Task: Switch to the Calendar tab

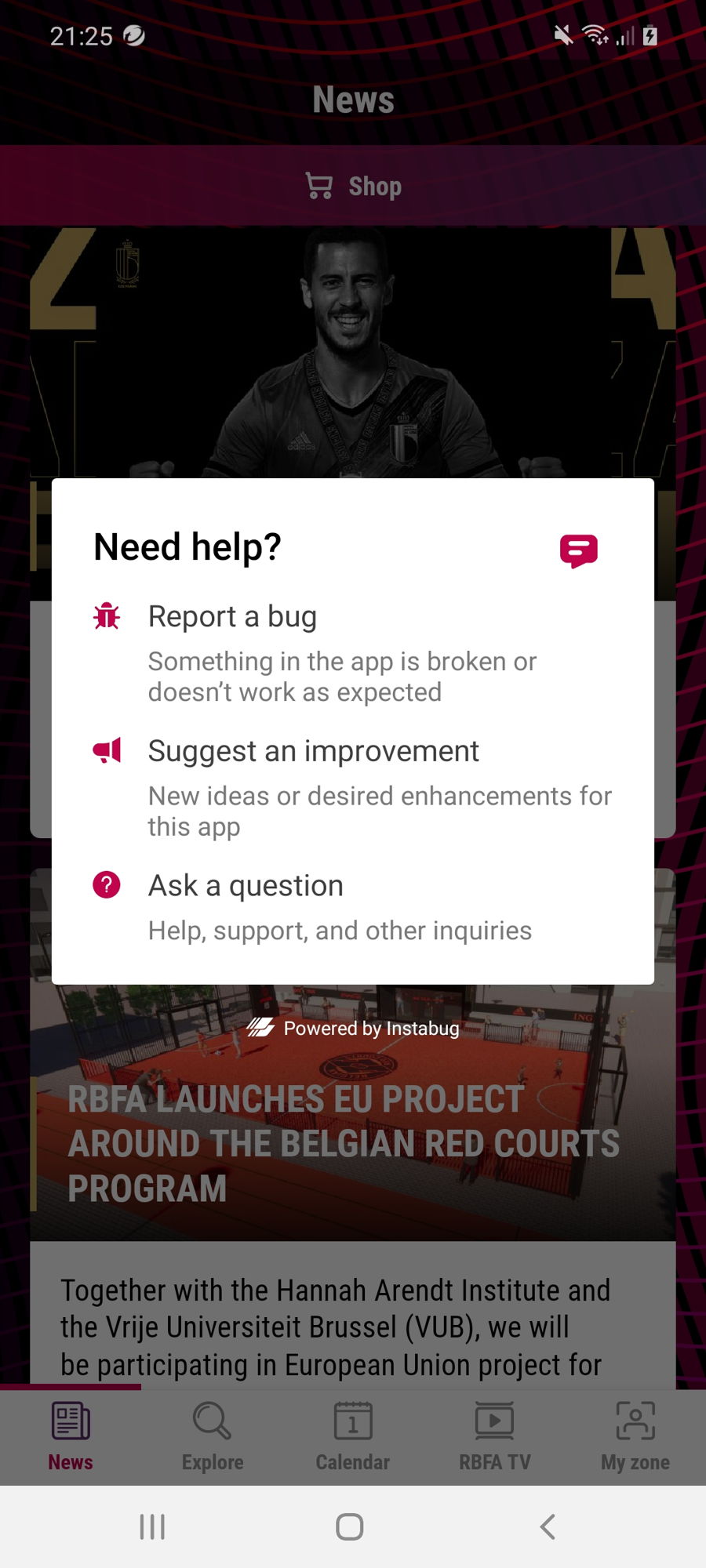Action: (x=353, y=1437)
